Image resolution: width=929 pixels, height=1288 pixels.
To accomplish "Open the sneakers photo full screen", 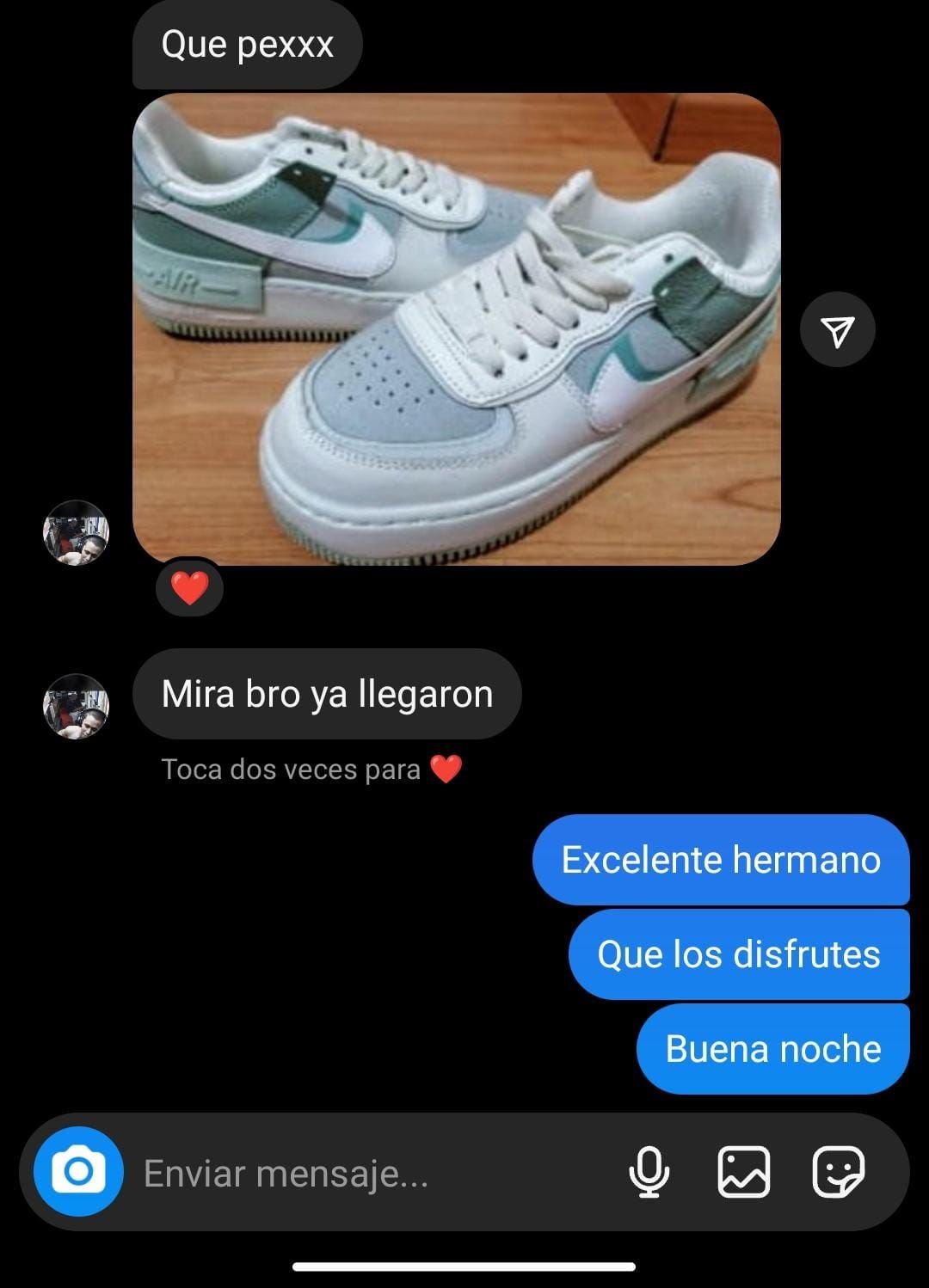I will (x=456, y=328).
